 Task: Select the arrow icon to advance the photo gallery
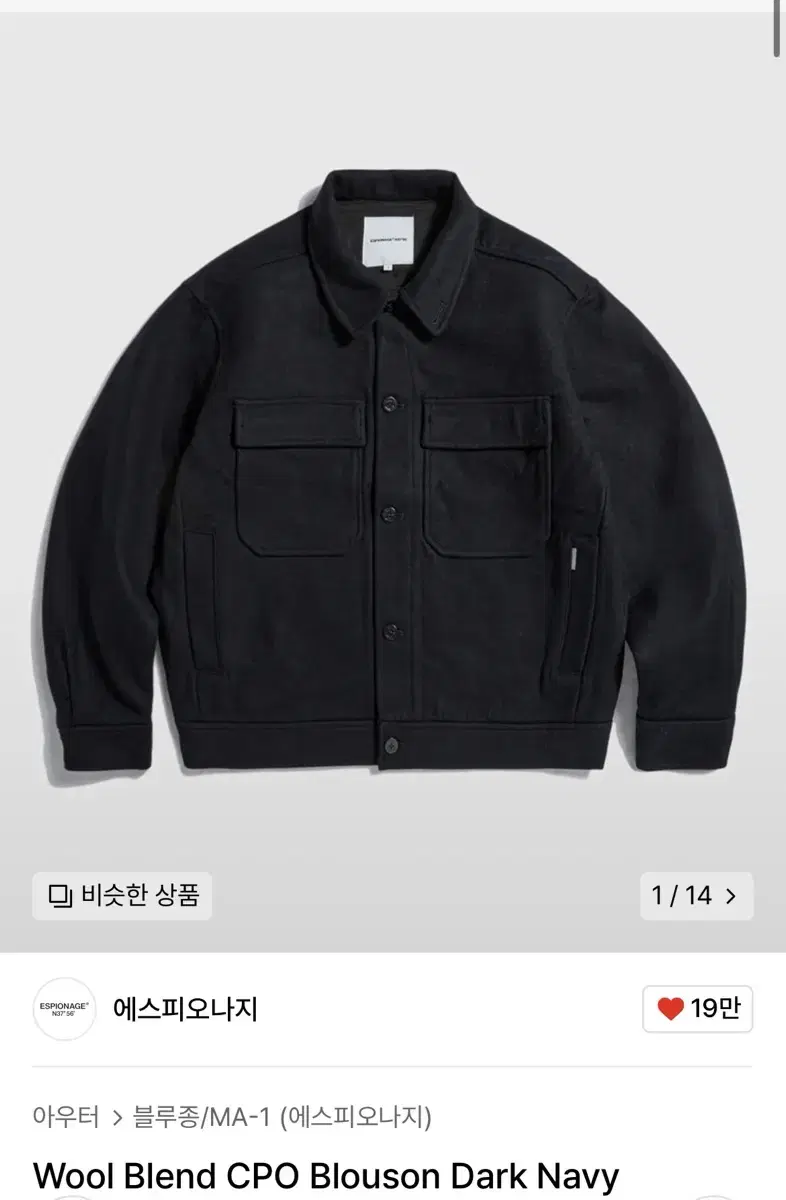click(732, 895)
